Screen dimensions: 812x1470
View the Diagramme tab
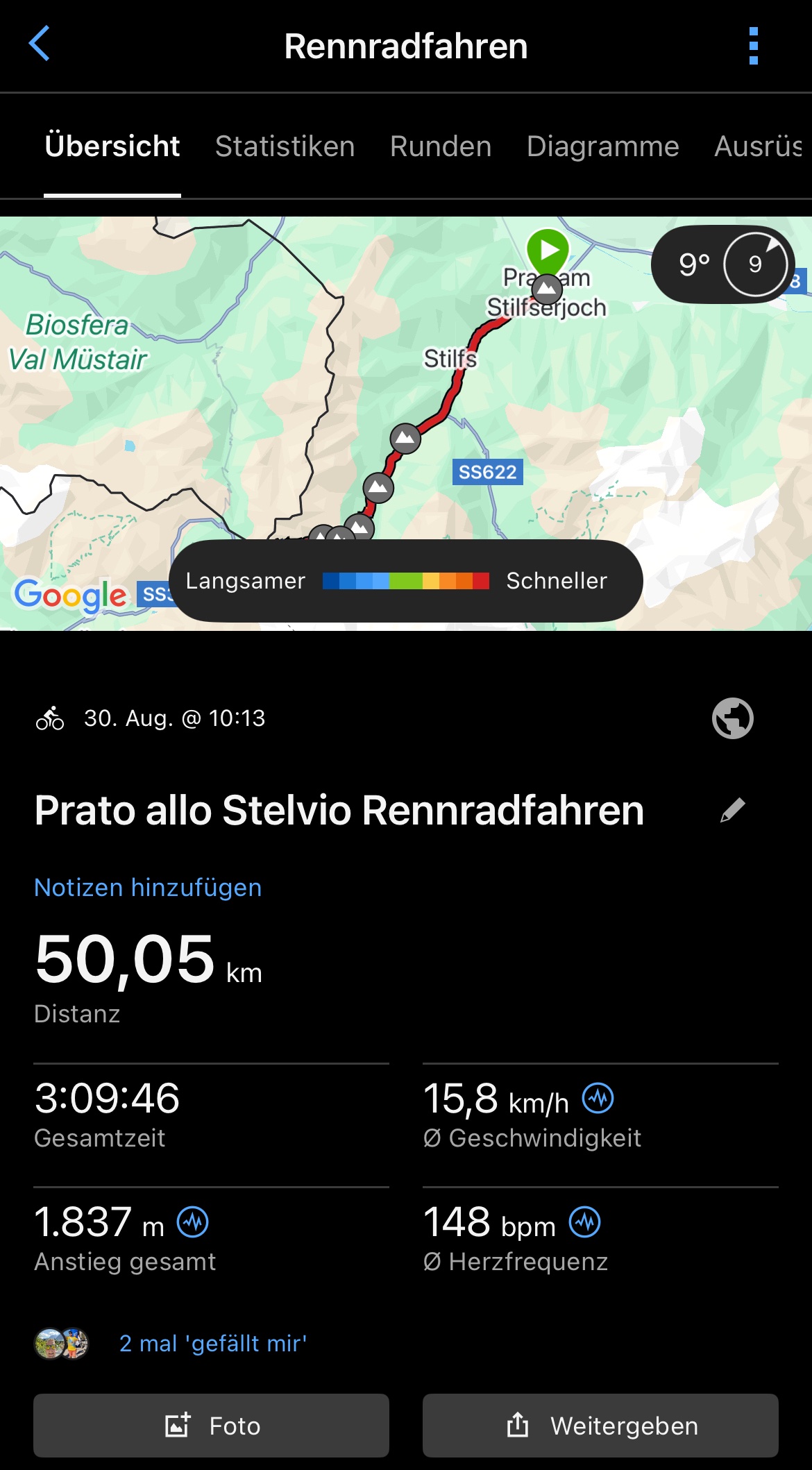[602, 146]
